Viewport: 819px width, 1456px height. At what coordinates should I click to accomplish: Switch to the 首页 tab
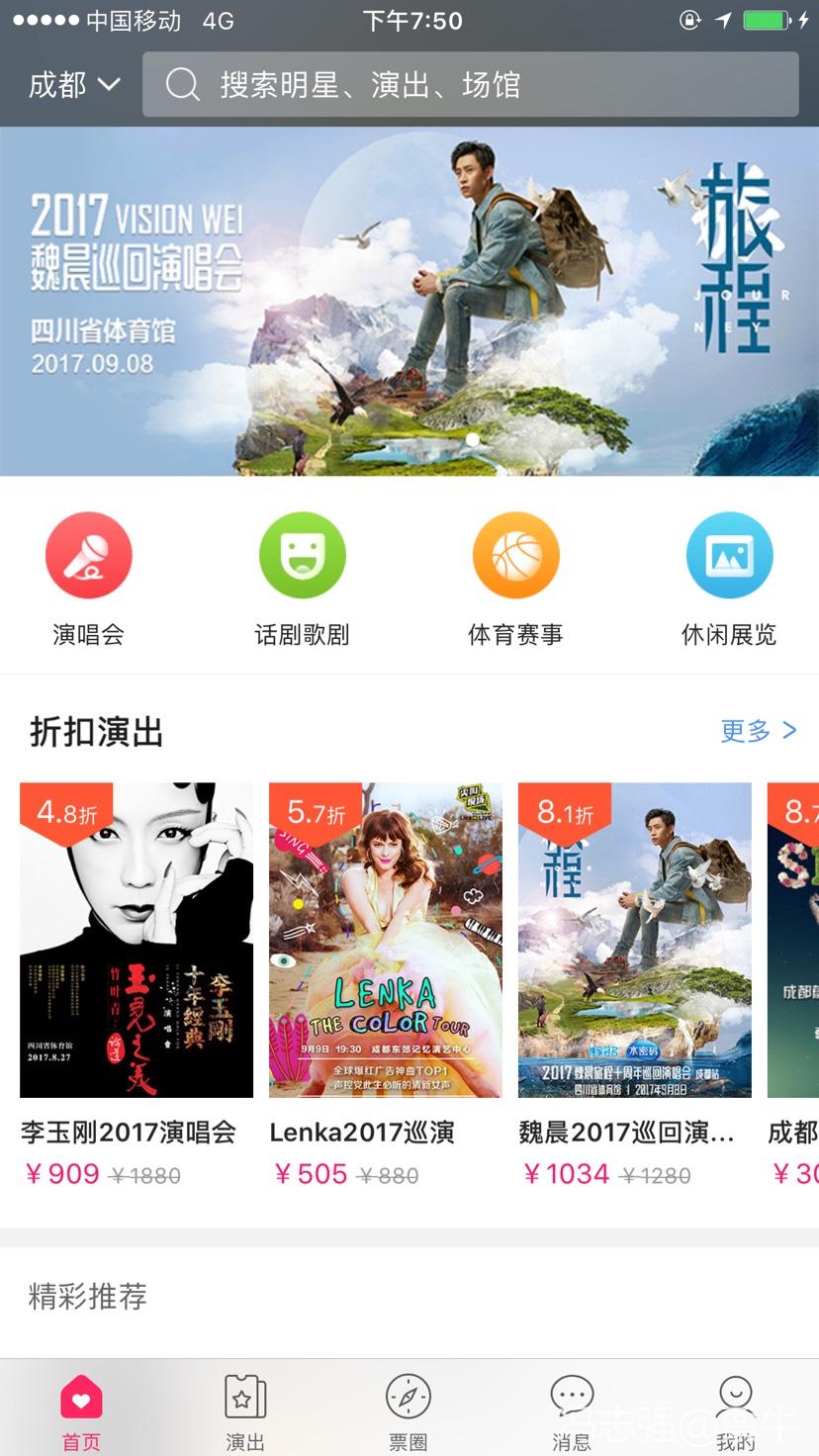[81, 1410]
